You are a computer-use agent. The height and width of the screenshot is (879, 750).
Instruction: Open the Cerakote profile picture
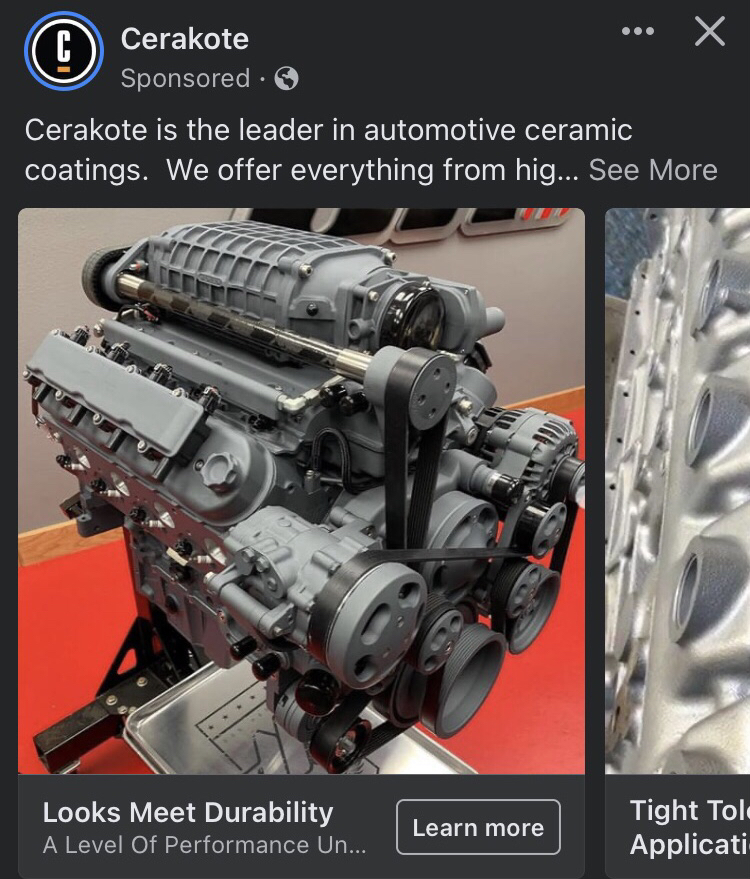tap(64, 51)
